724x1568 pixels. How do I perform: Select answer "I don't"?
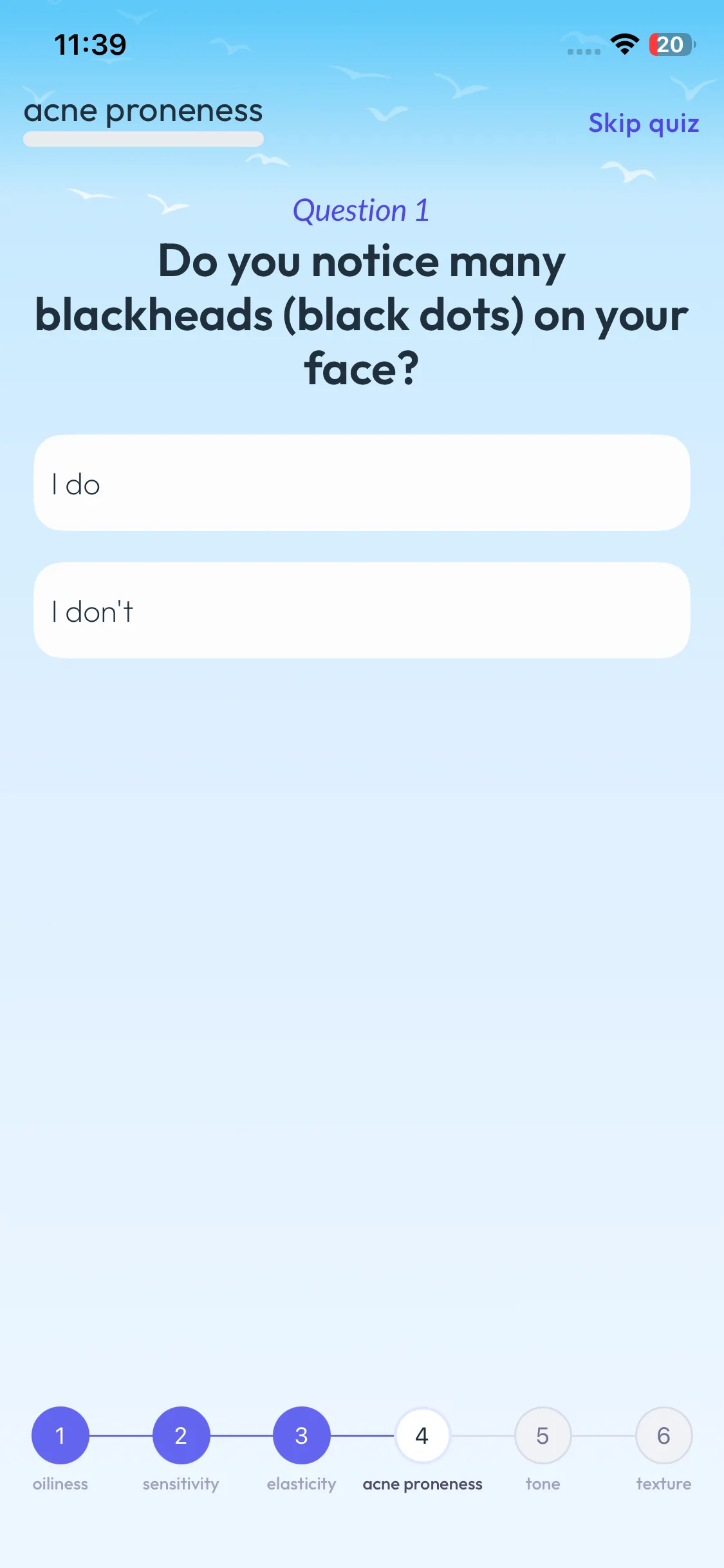pyautogui.click(x=362, y=610)
